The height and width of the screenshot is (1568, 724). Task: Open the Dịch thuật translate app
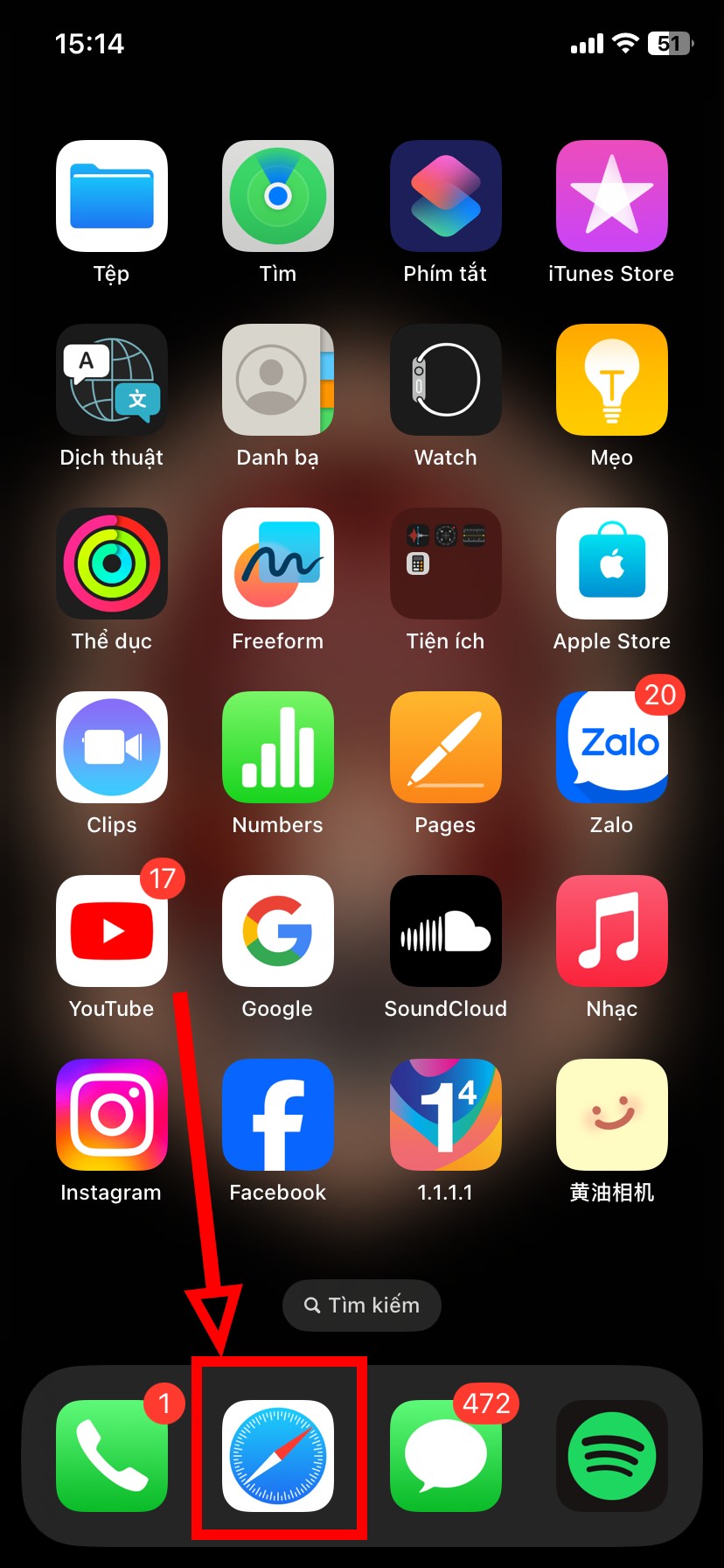112,380
